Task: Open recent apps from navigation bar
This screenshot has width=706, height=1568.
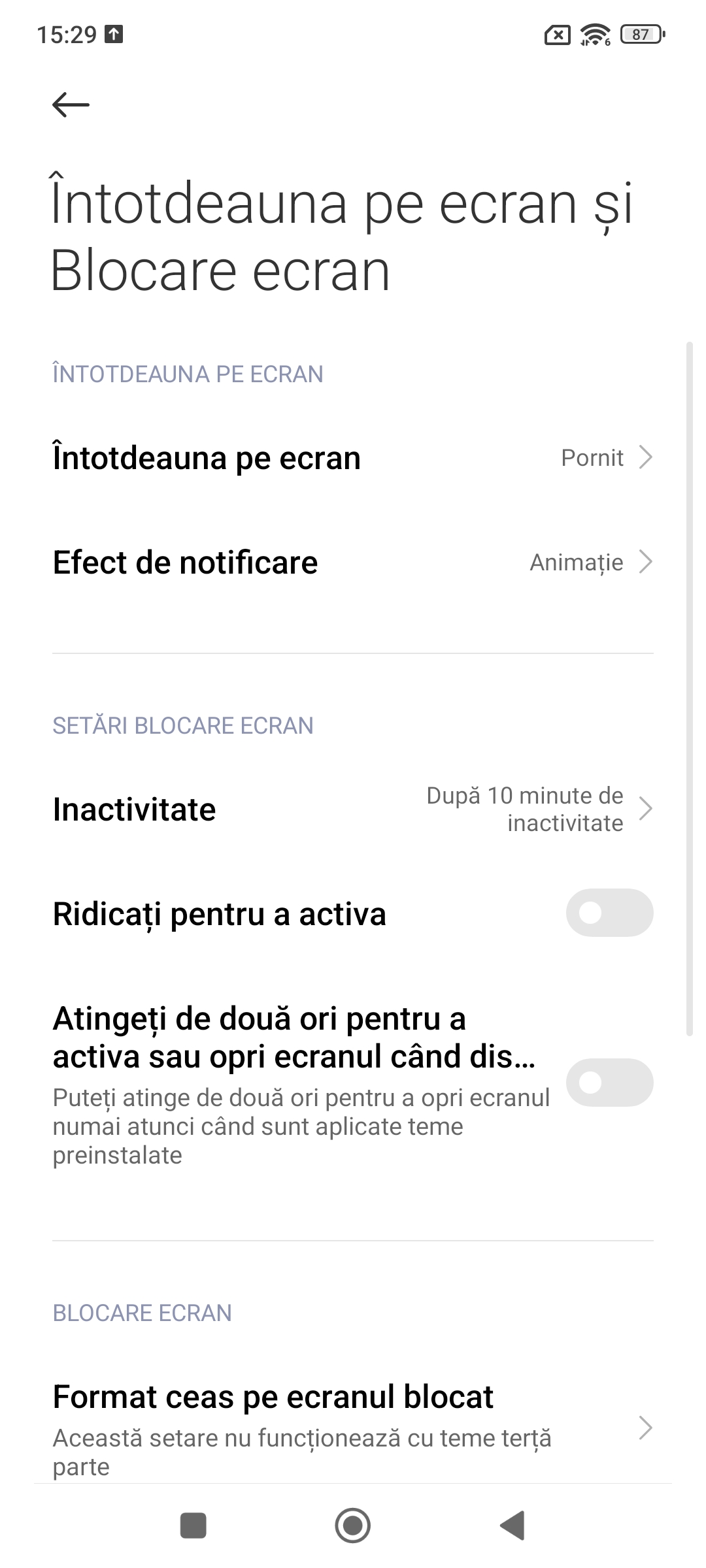Action: pyautogui.click(x=193, y=1526)
